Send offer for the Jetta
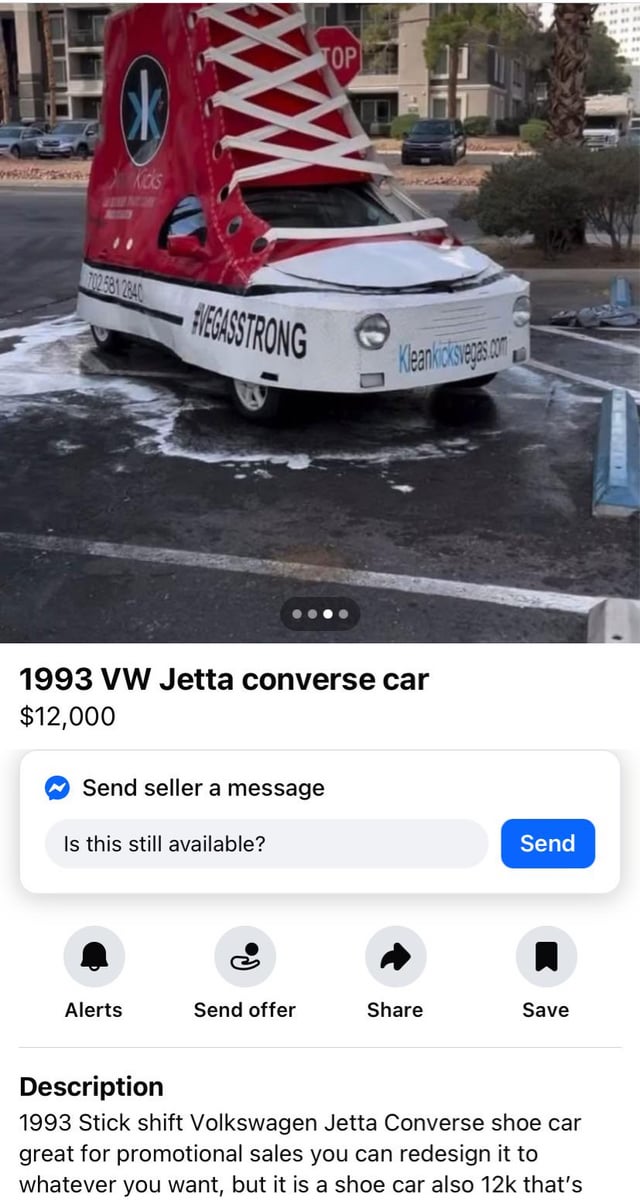Viewport: 640px width, 1204px height. point(245,957)
